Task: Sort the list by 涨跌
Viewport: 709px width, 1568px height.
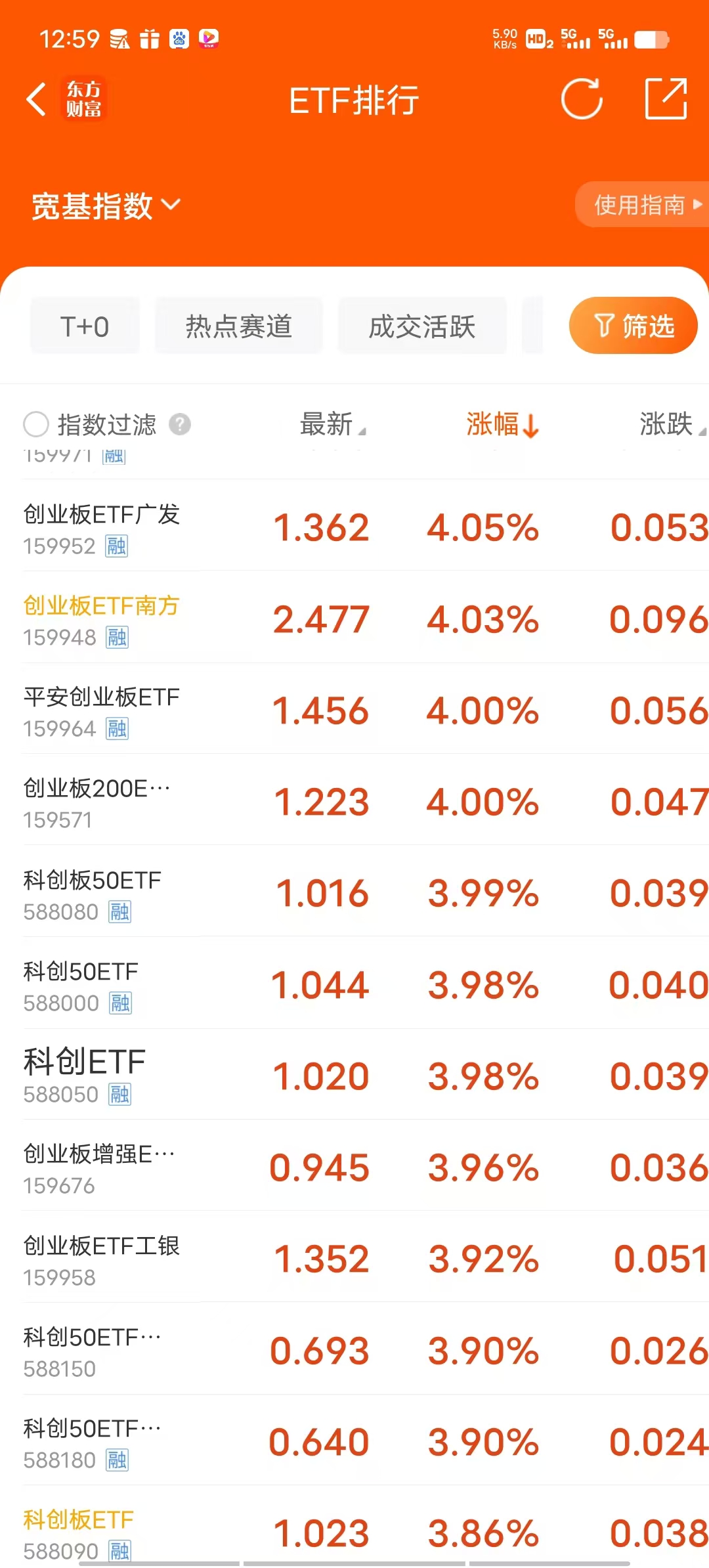Action: point(671,424)
